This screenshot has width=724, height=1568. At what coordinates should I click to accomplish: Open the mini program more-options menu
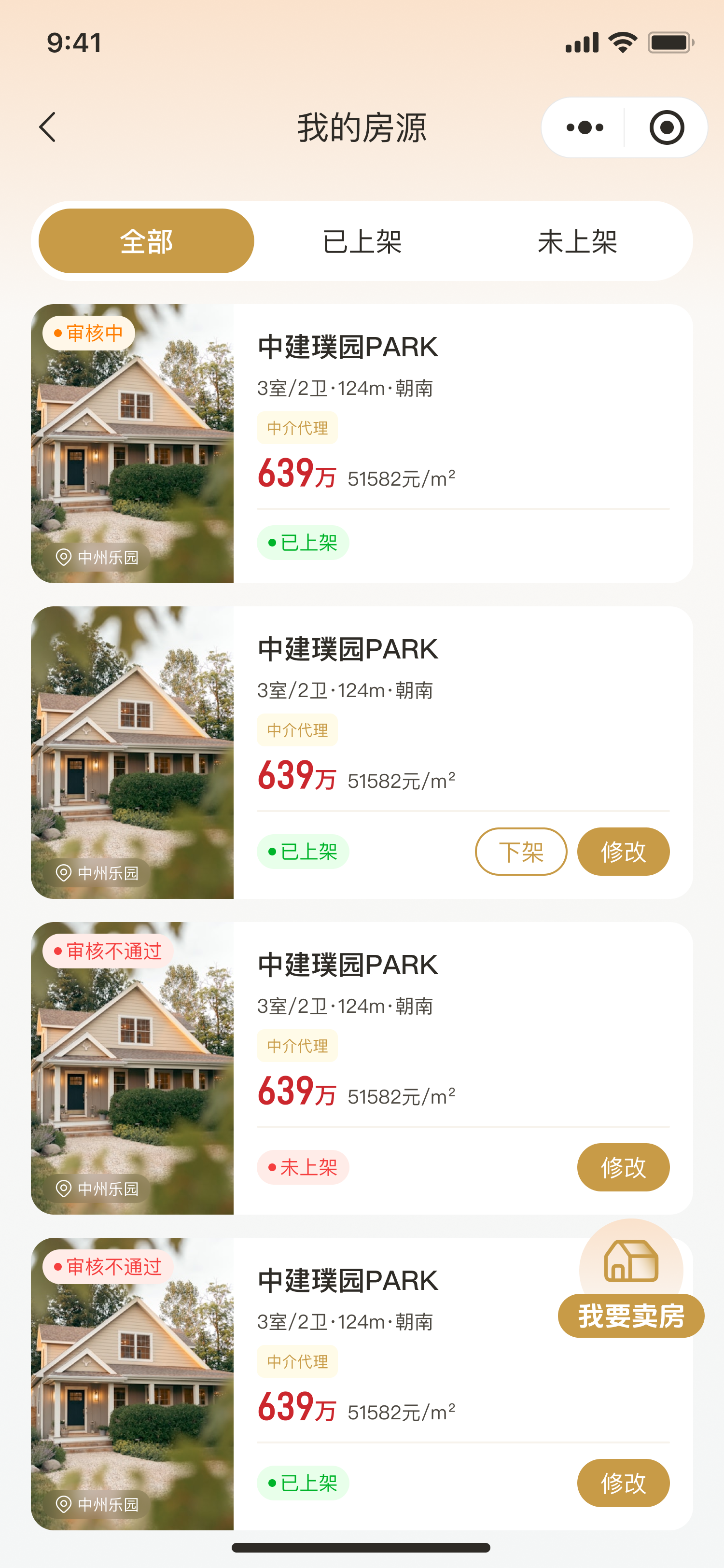585,128
